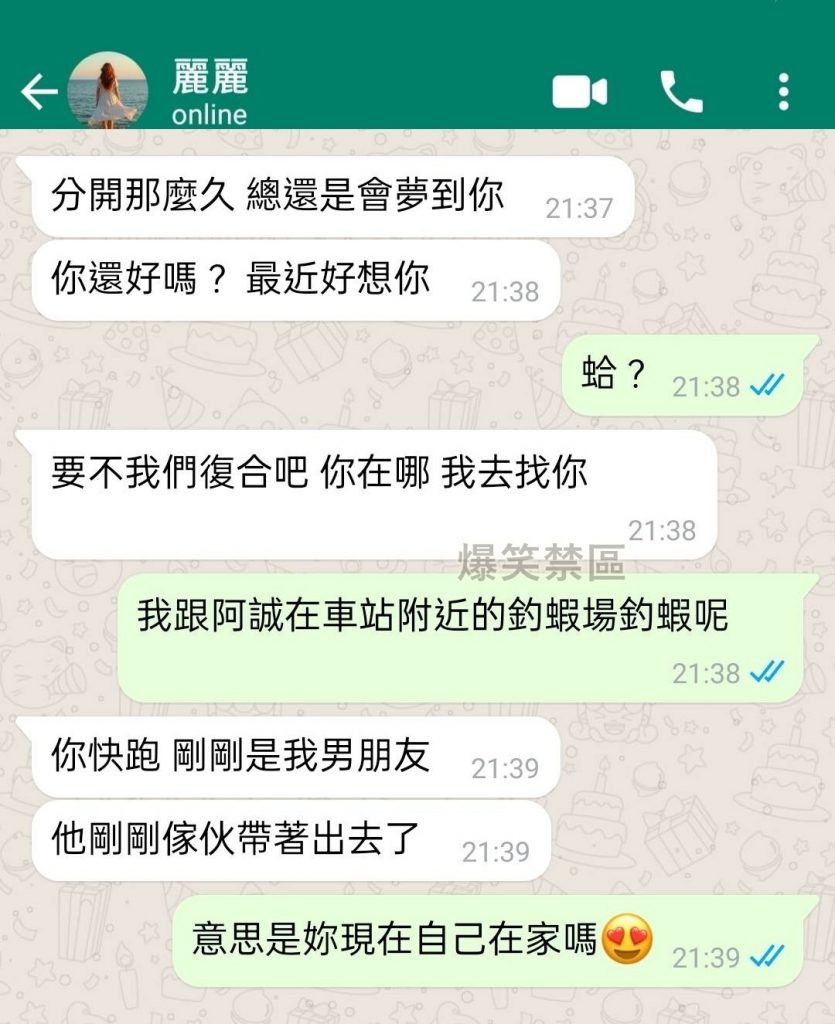
Task: Go back to the chat list
Action: (x=38, y=92)
